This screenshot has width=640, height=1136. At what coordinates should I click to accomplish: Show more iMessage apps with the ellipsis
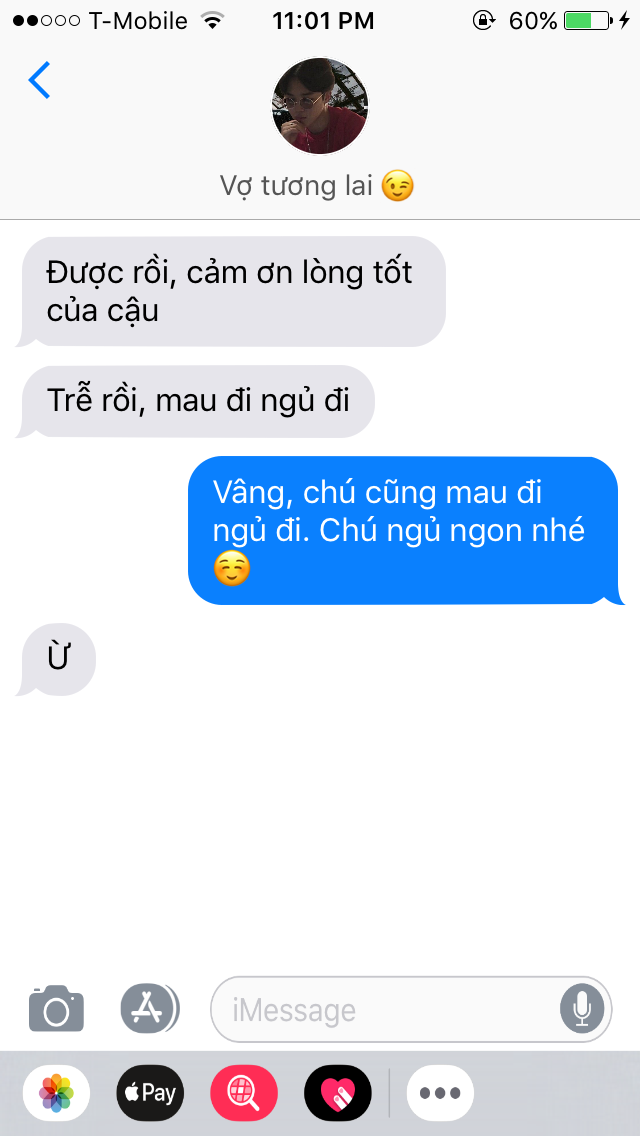coord(440,1093)
